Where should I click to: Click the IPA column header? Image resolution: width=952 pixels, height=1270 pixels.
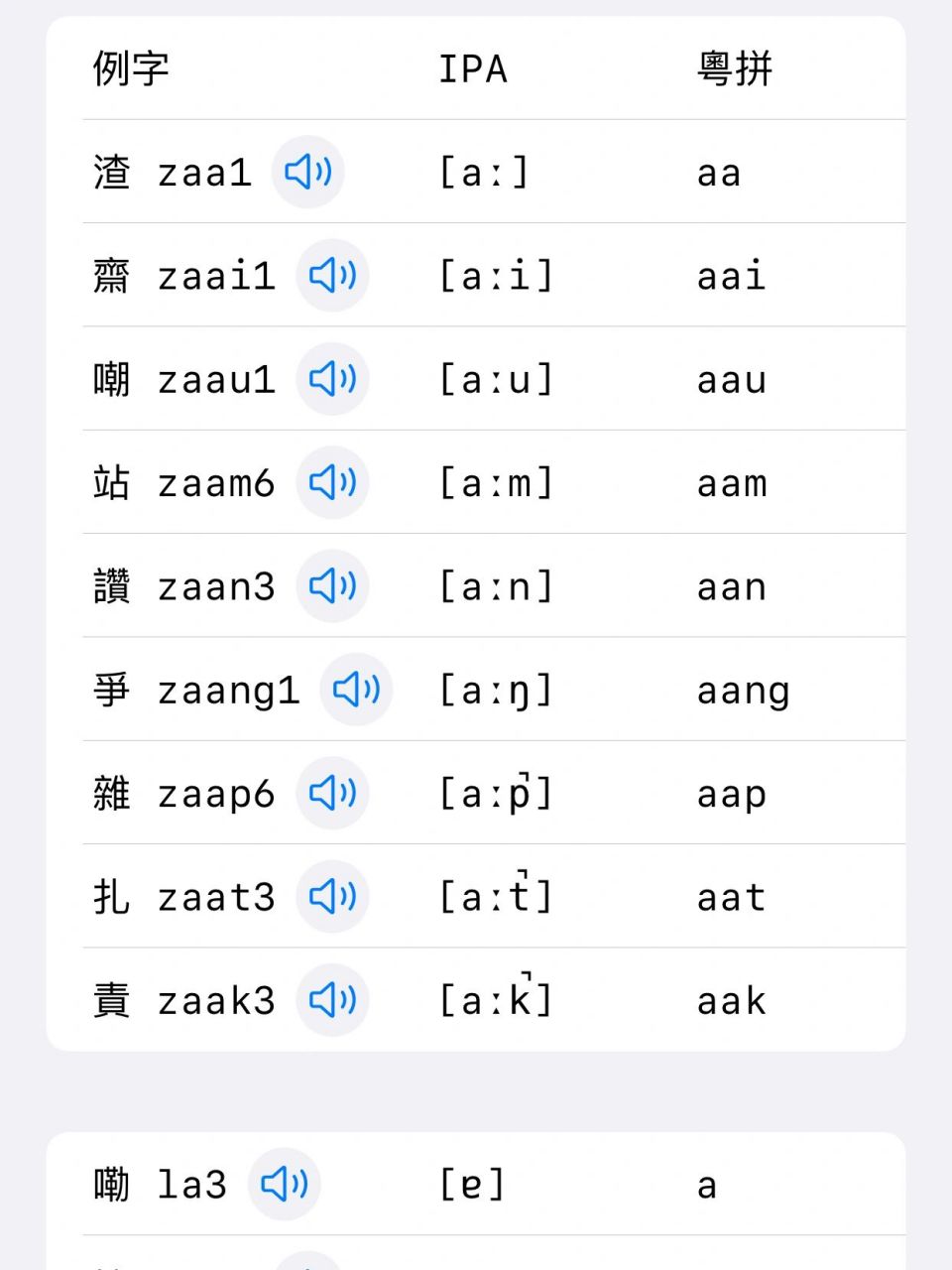point(474,68)
